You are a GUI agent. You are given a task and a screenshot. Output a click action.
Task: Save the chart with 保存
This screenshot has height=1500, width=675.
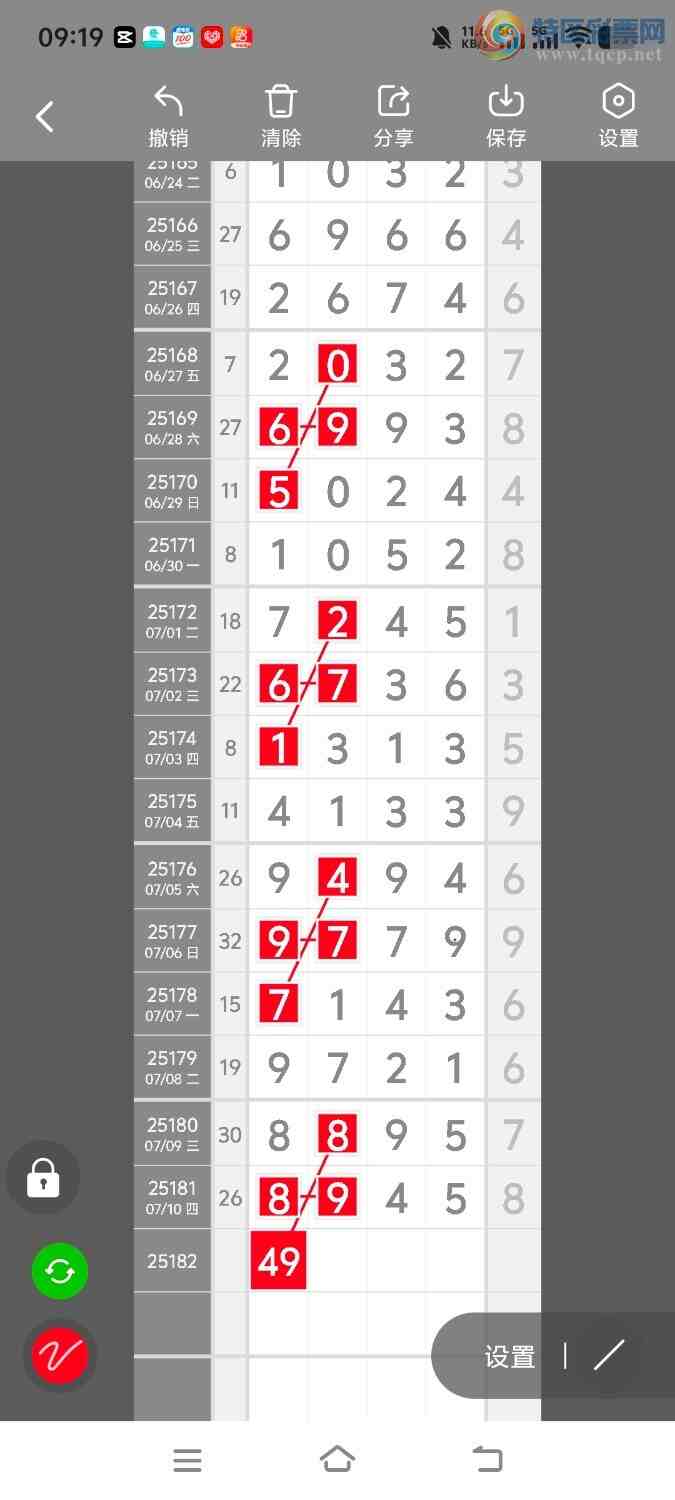(506, 117)
